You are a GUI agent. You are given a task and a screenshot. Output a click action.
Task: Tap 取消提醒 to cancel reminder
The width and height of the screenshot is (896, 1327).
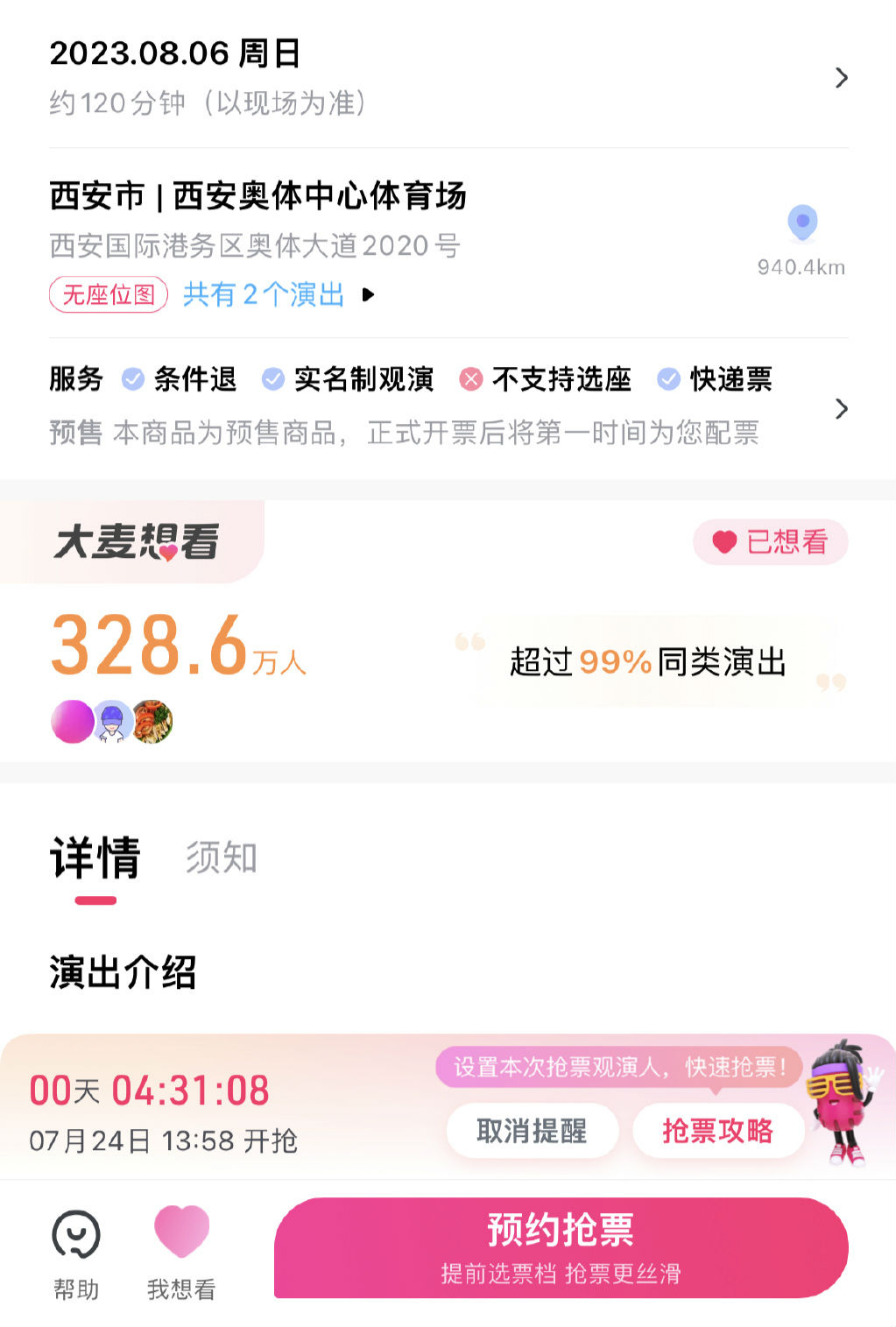click(532, 1131)
